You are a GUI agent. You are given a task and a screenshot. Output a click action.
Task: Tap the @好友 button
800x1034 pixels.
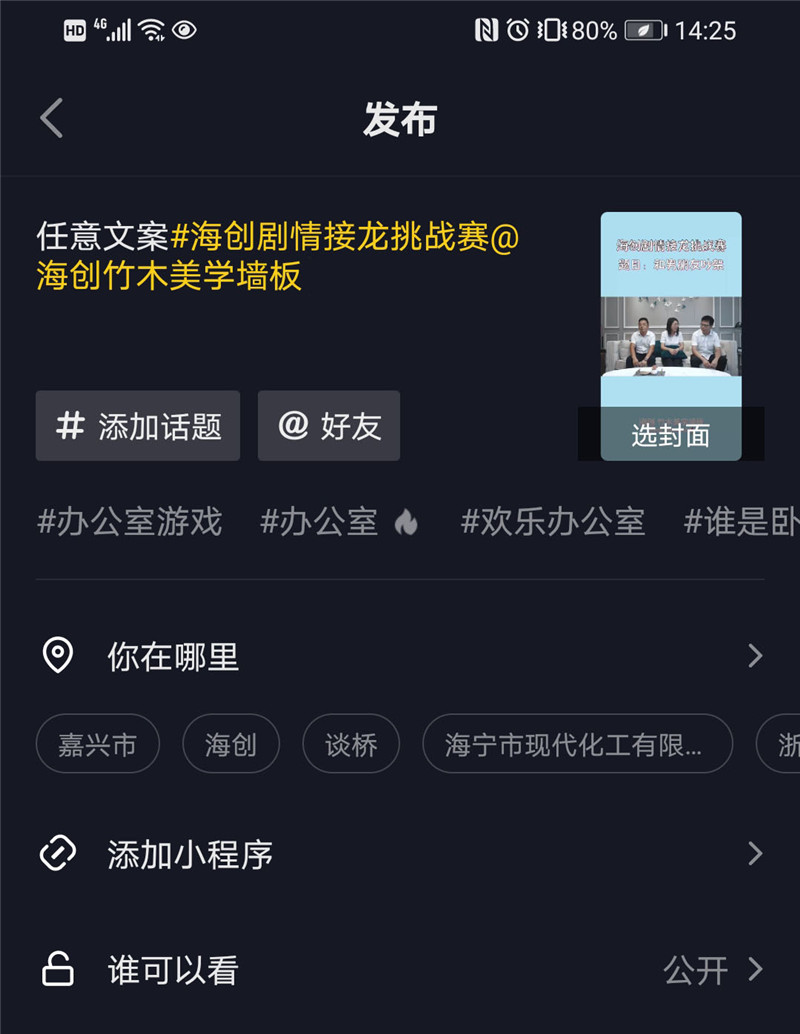click(329, 426)
